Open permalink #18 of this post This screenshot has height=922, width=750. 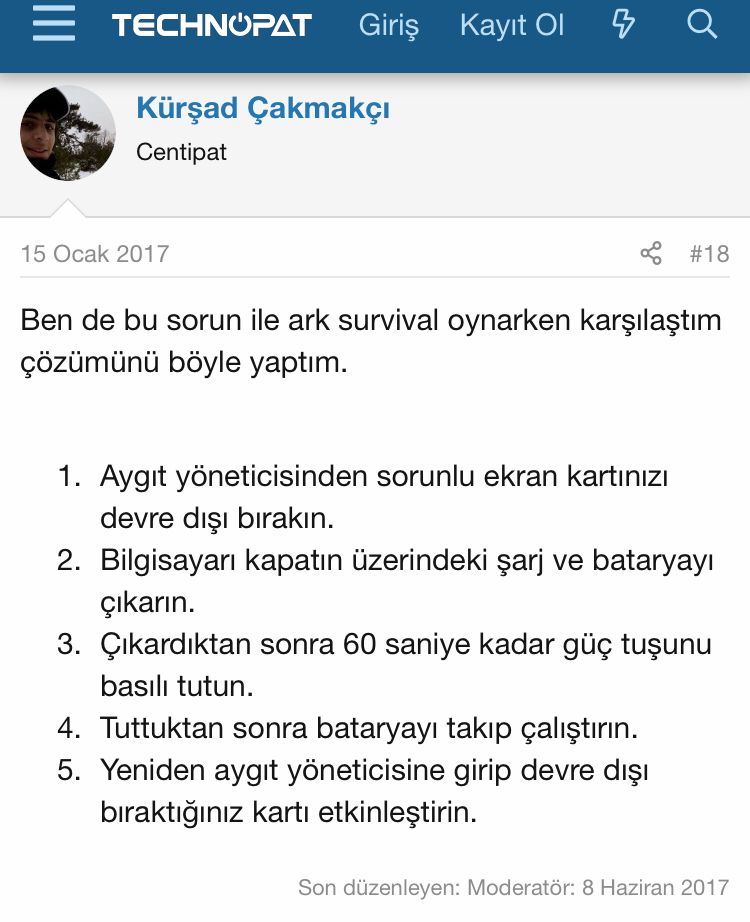[709, 253]
